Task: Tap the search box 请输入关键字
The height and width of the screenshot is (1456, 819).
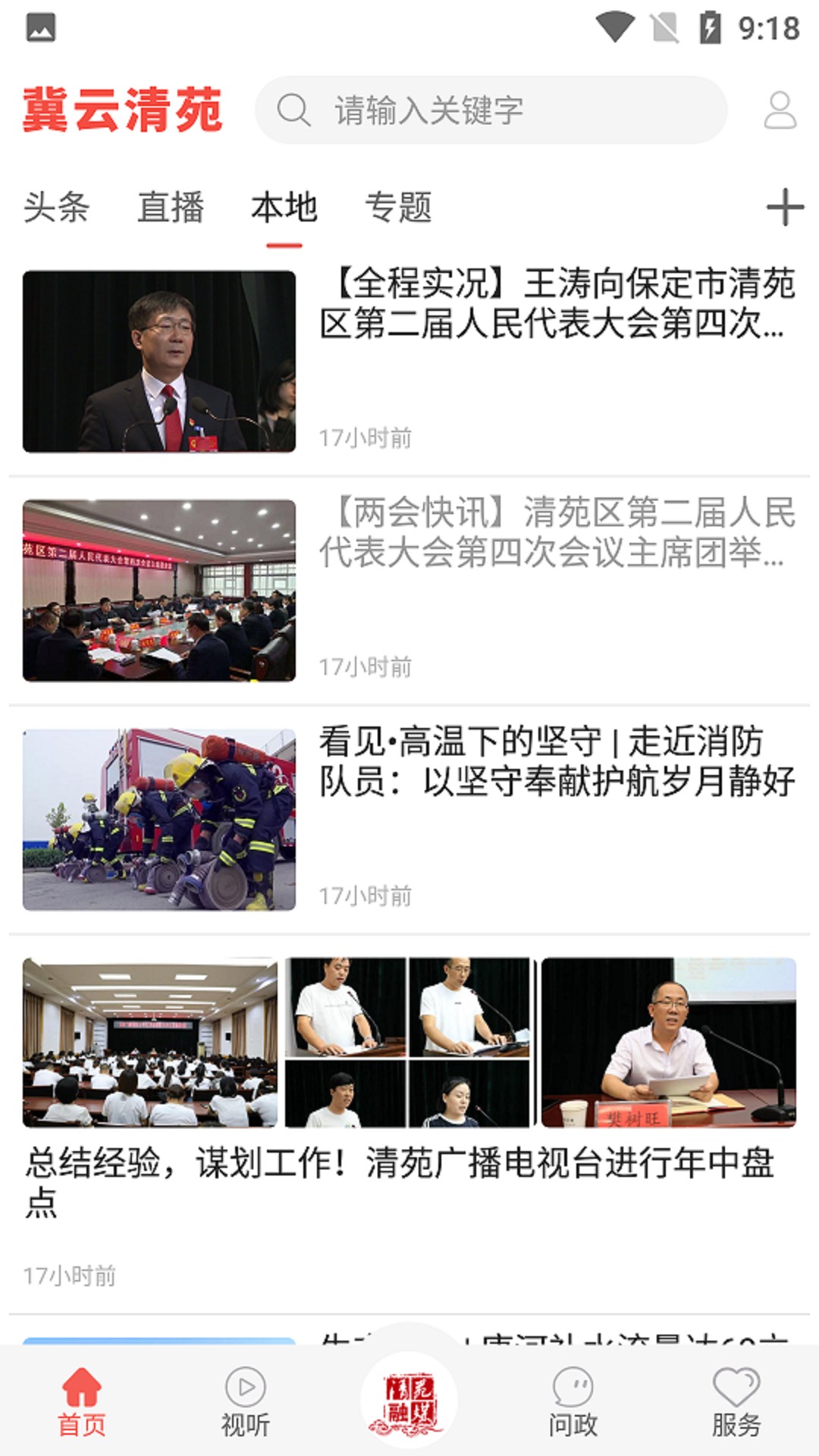Action: pyautogui.click(x=491, y=110)
